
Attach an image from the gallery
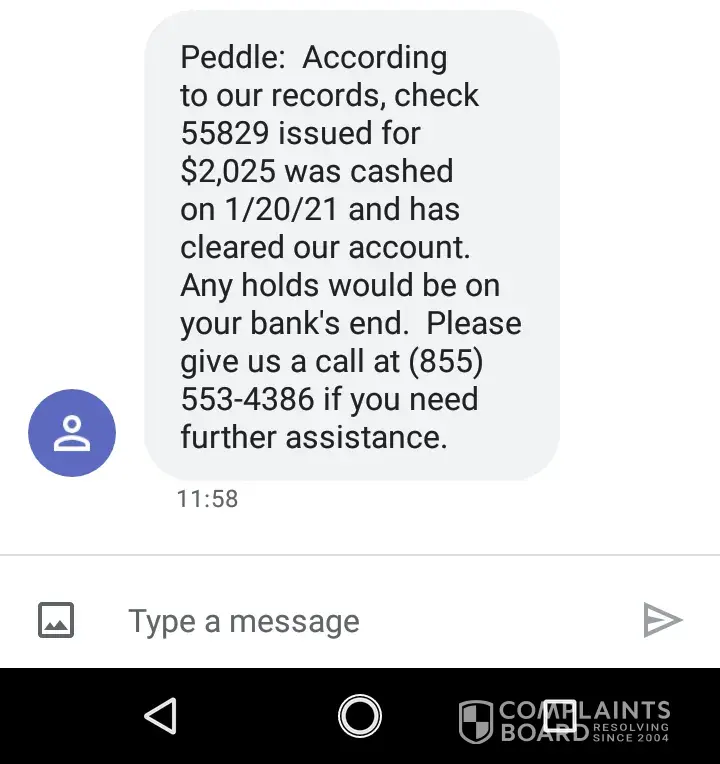pyautogui.click(x=56, y=621)
